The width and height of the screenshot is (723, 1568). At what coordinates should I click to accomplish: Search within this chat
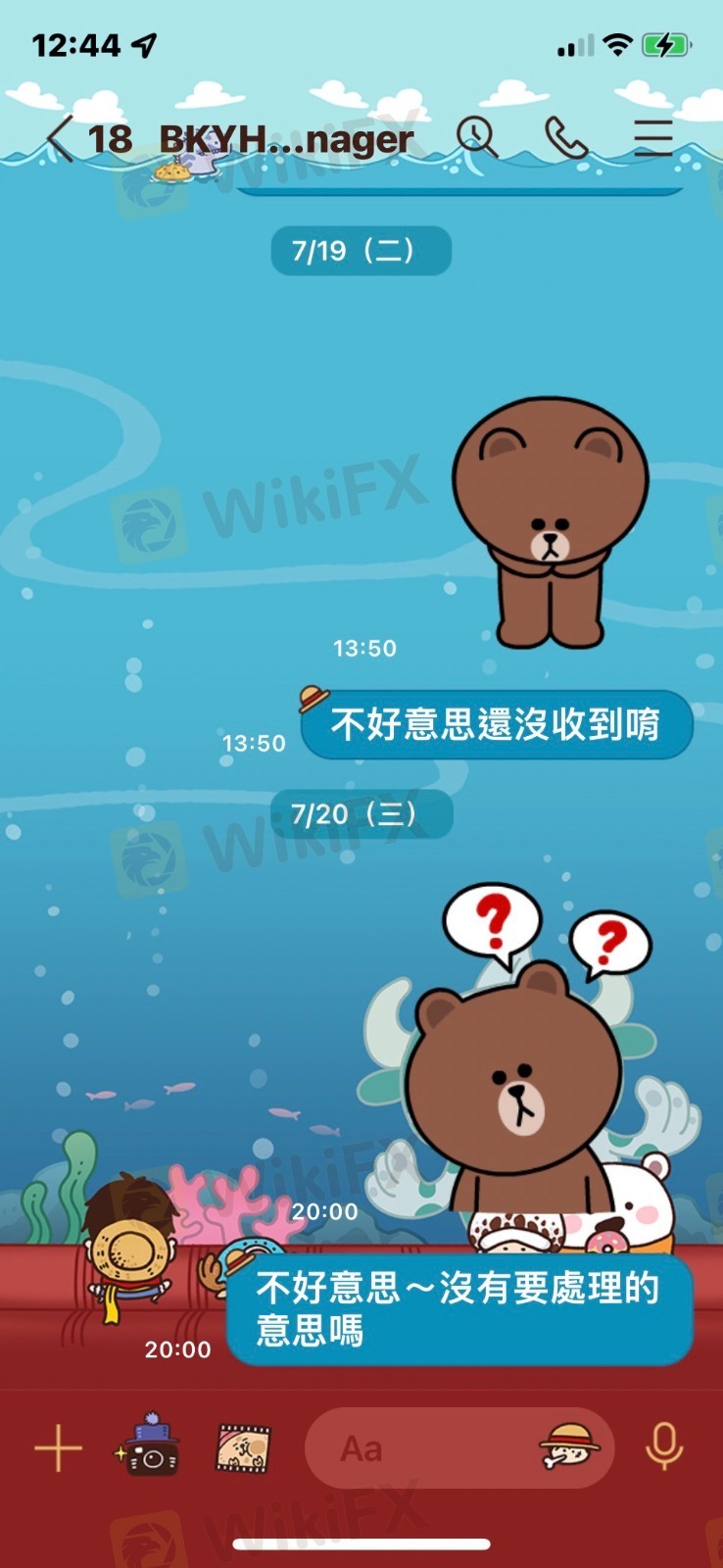coord(477,138)
